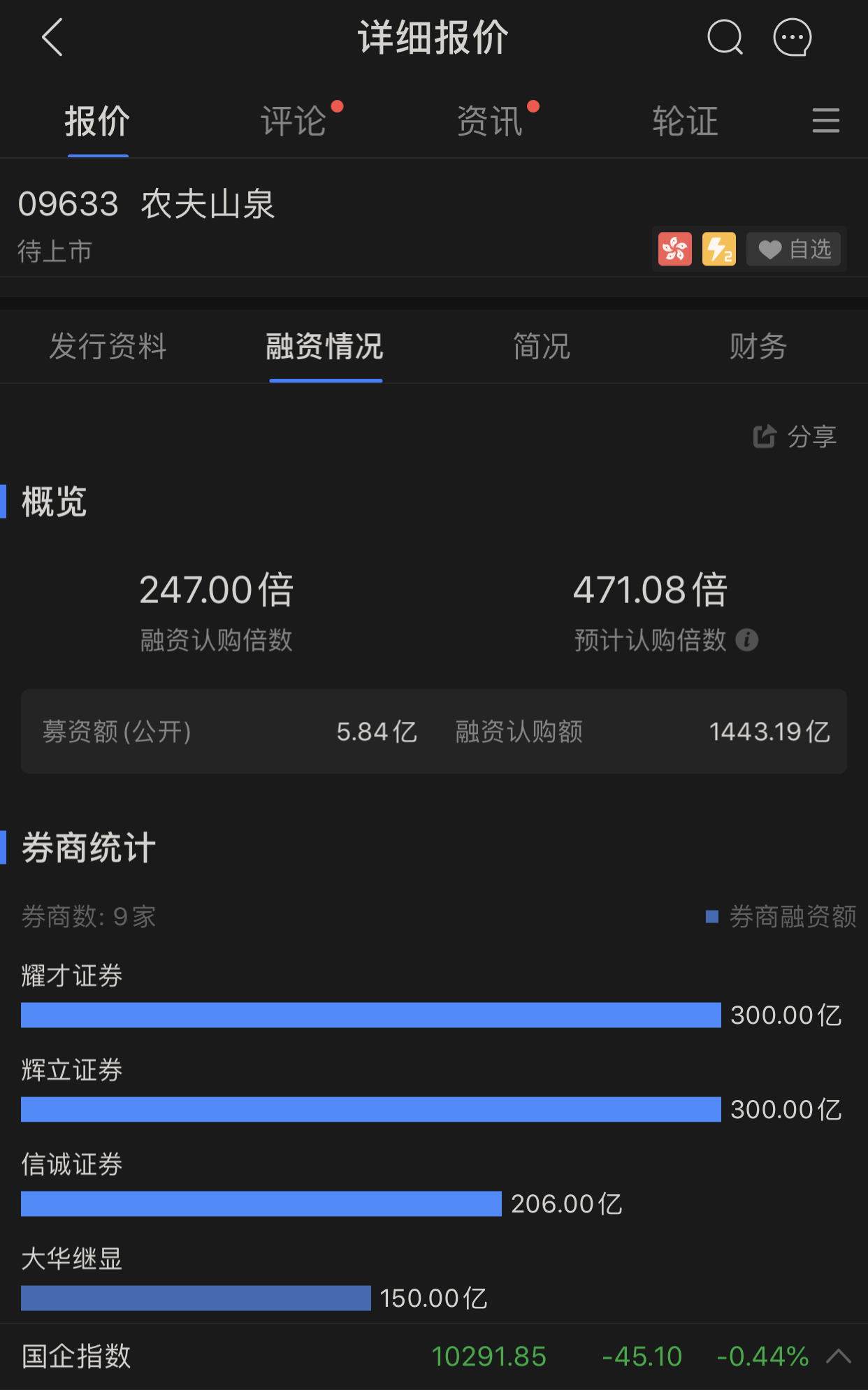The height and width of the screenshot is (1390, 868).
Task: Select the 简况 tab
Action: 542,347
